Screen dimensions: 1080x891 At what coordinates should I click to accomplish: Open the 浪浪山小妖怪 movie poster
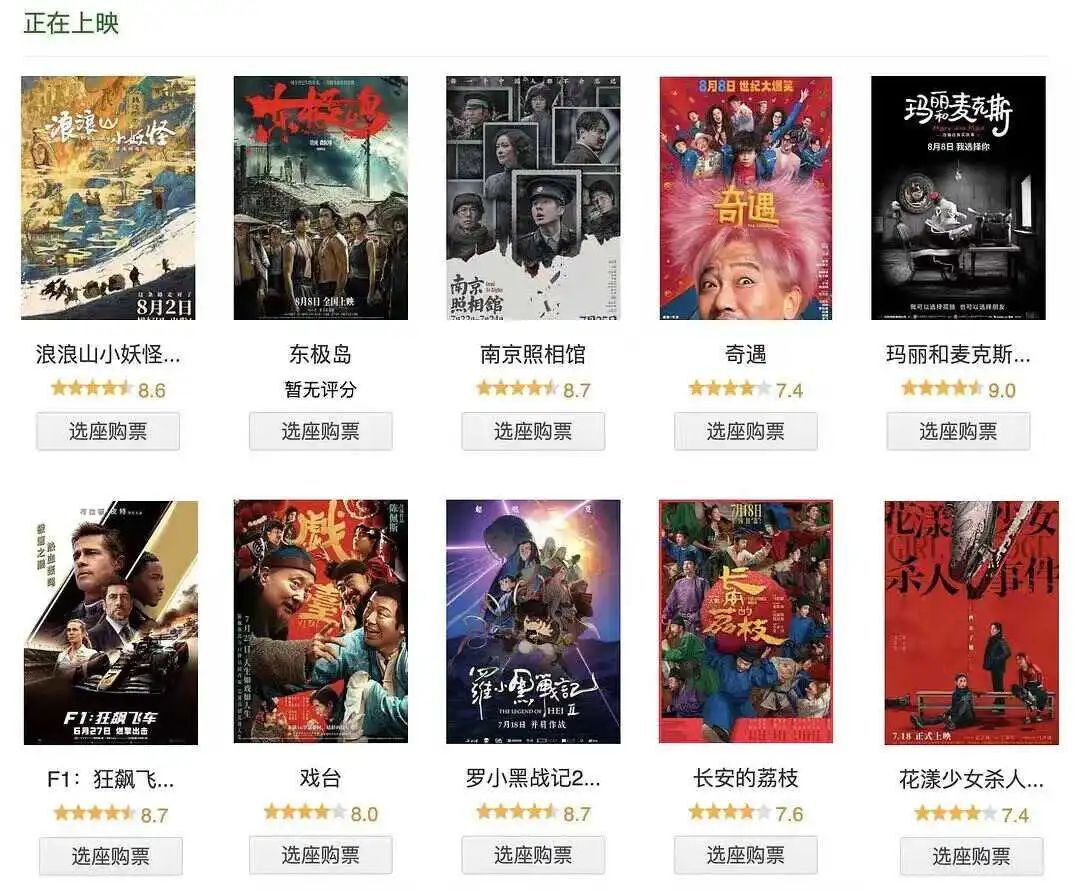108,198
